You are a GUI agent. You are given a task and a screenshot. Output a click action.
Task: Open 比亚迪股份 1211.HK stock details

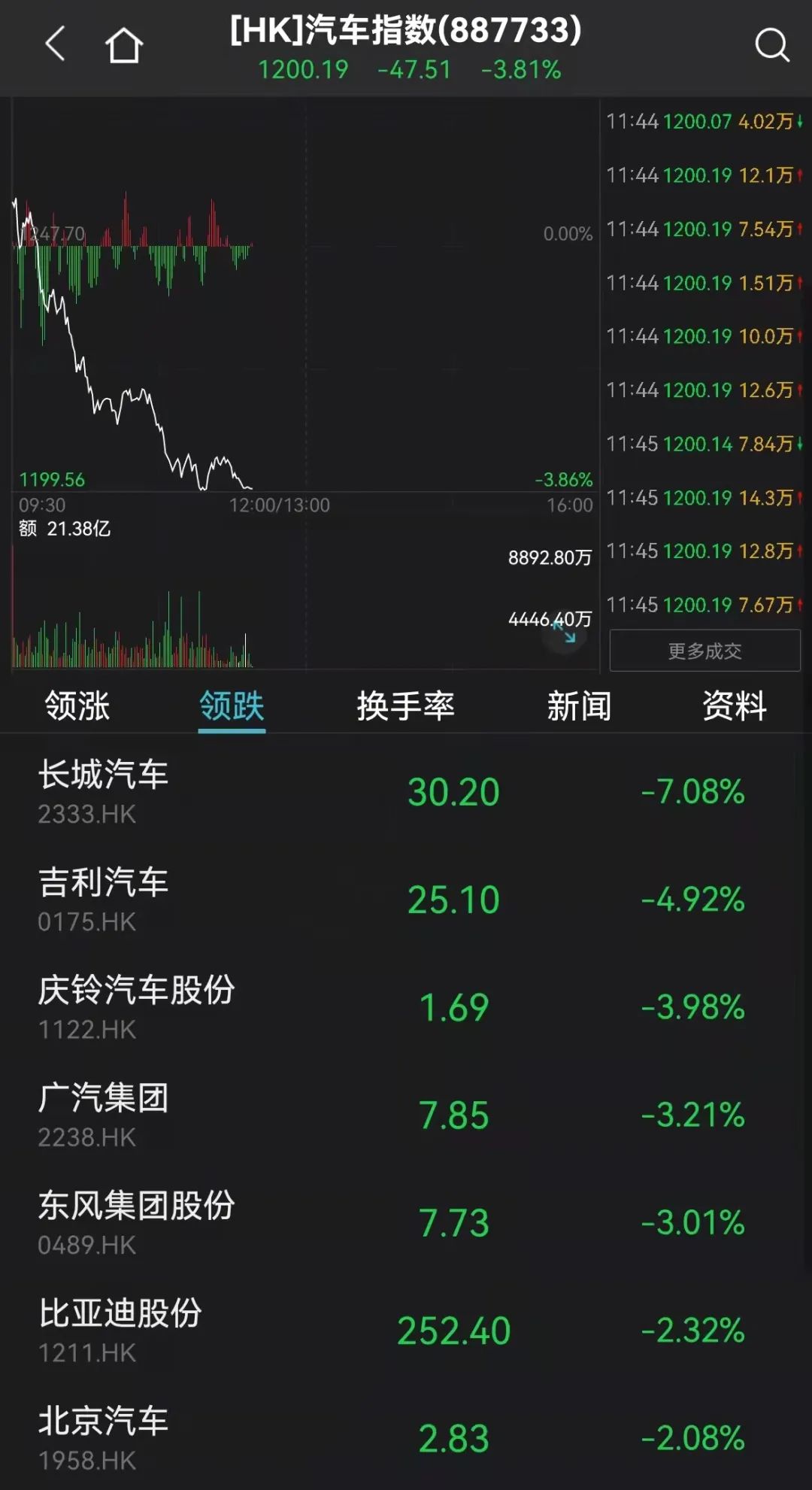click(x=406, y=1331)
